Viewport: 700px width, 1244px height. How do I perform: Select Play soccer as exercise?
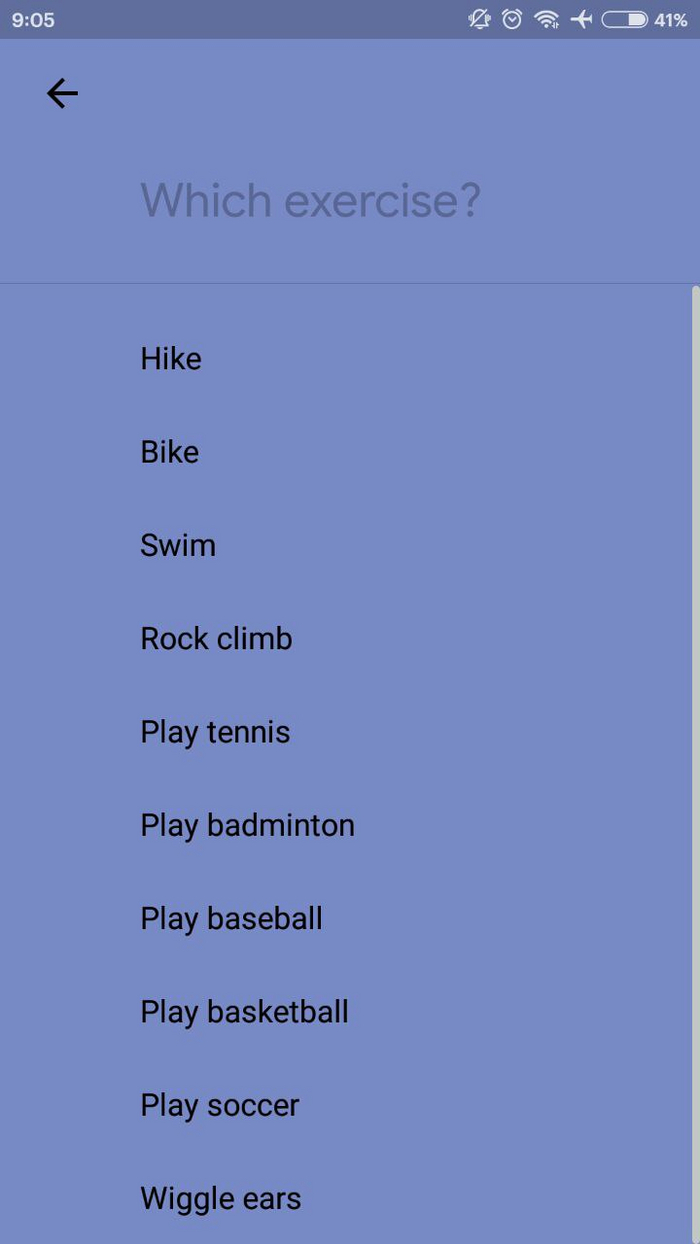click(x=220, y=1105)
